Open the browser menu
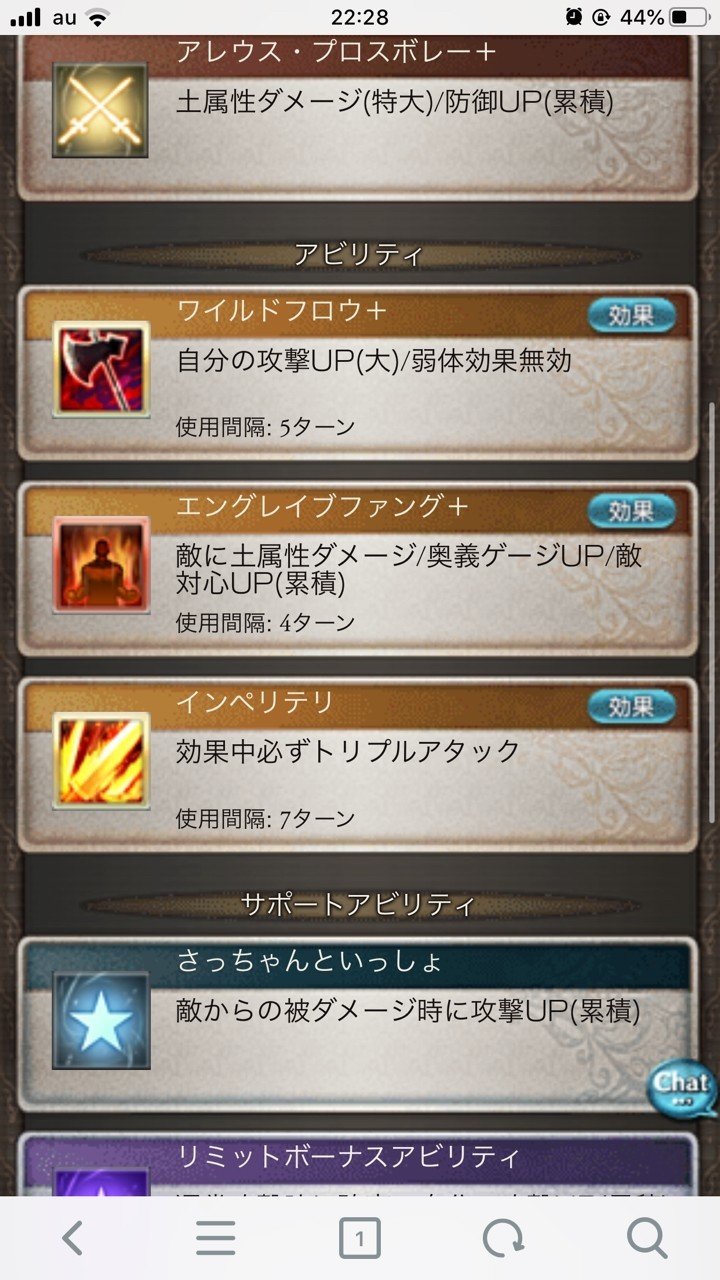 [215, 1239]
